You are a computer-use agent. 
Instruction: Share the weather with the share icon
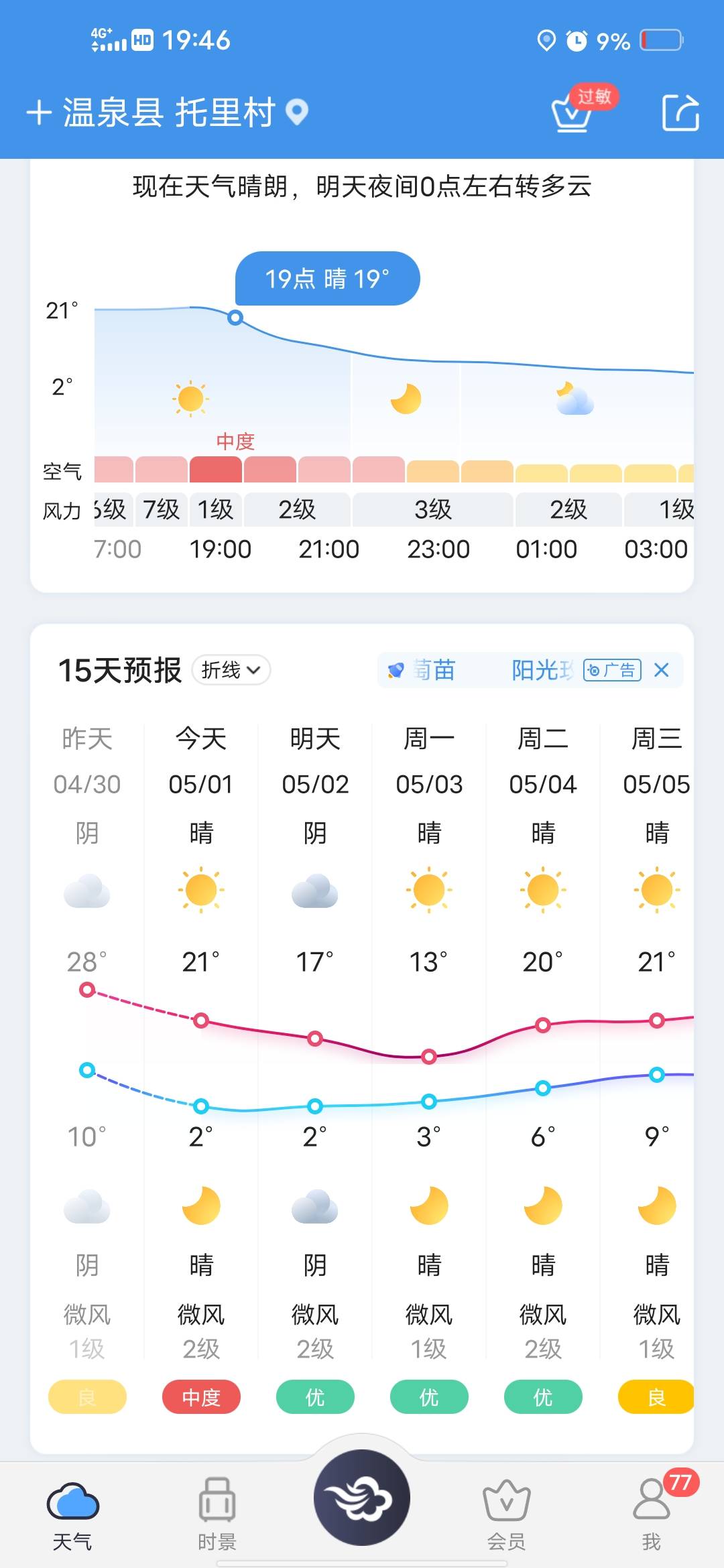(680, 112)
